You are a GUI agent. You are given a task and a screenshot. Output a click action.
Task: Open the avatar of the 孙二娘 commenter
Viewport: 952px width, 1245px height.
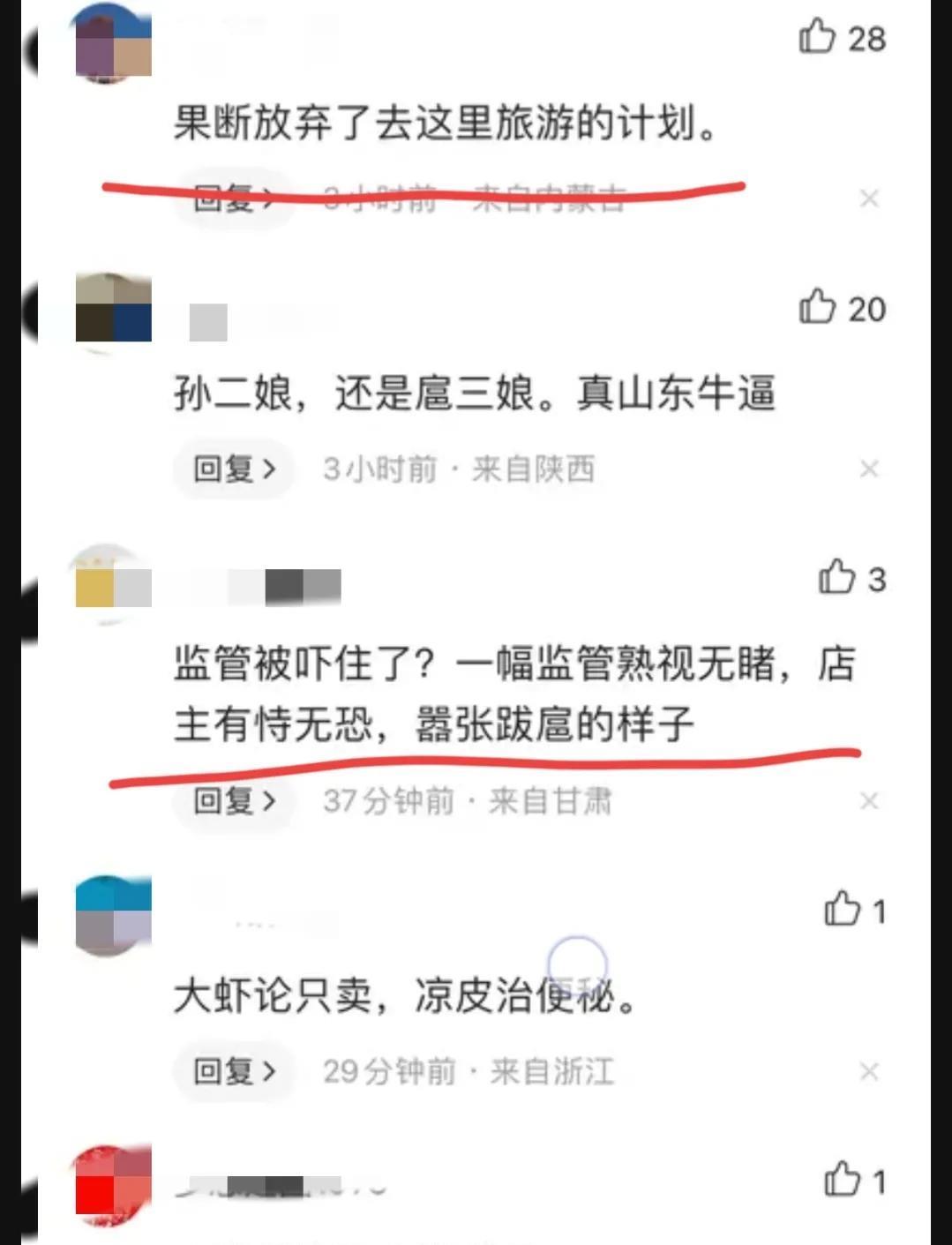pyautogui.click(x=114, y=308)
